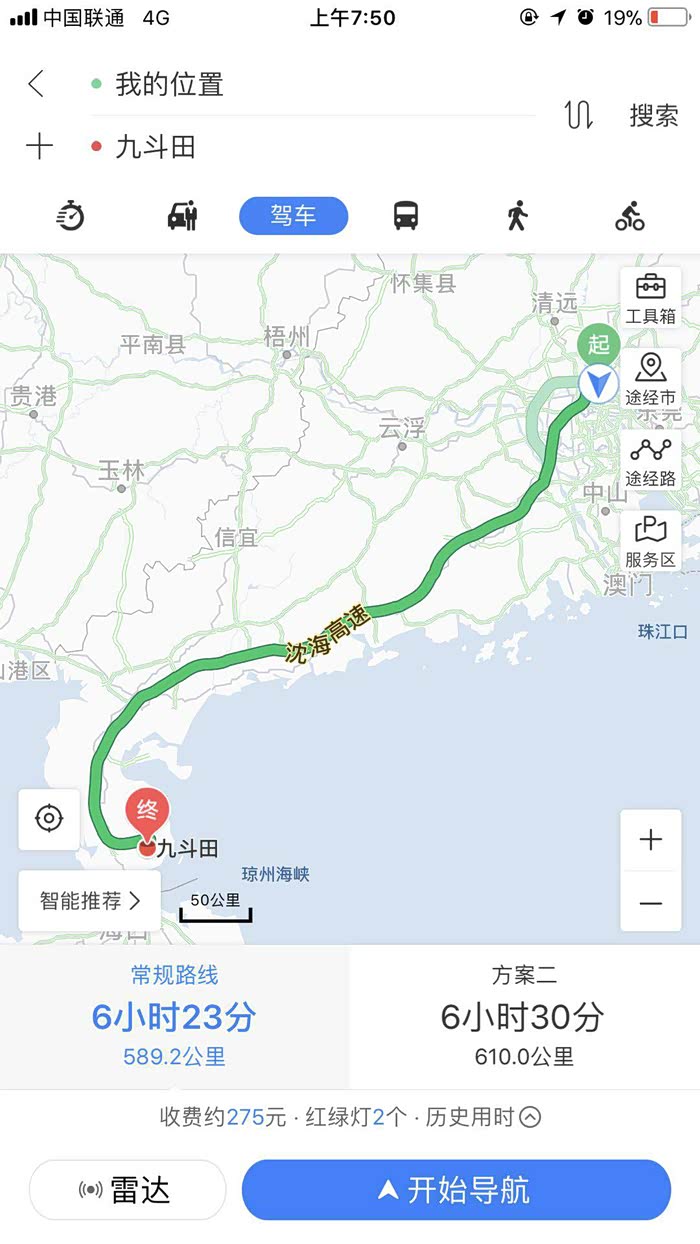The width and height of the screenshot is (700, 1244).
Task: Edit the starting point 我的位置
Action: [312, 84]
